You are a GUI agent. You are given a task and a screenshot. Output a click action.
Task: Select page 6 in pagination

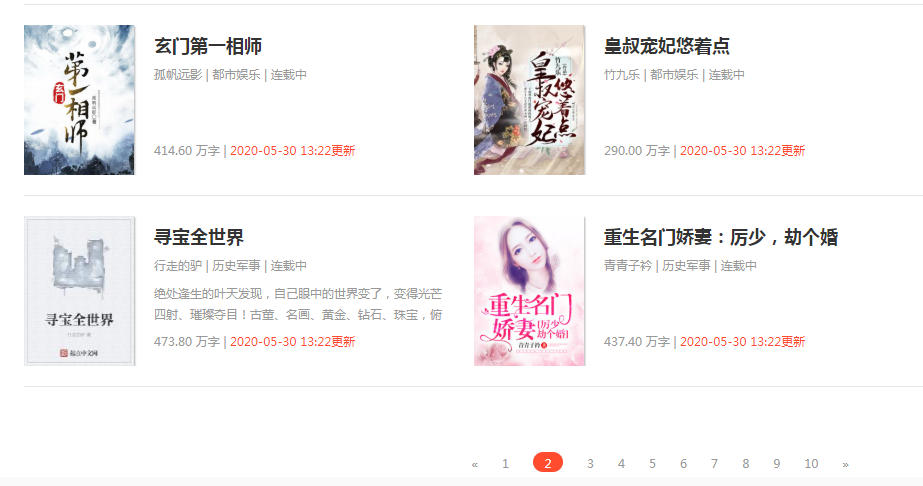(x=683, y=463)
